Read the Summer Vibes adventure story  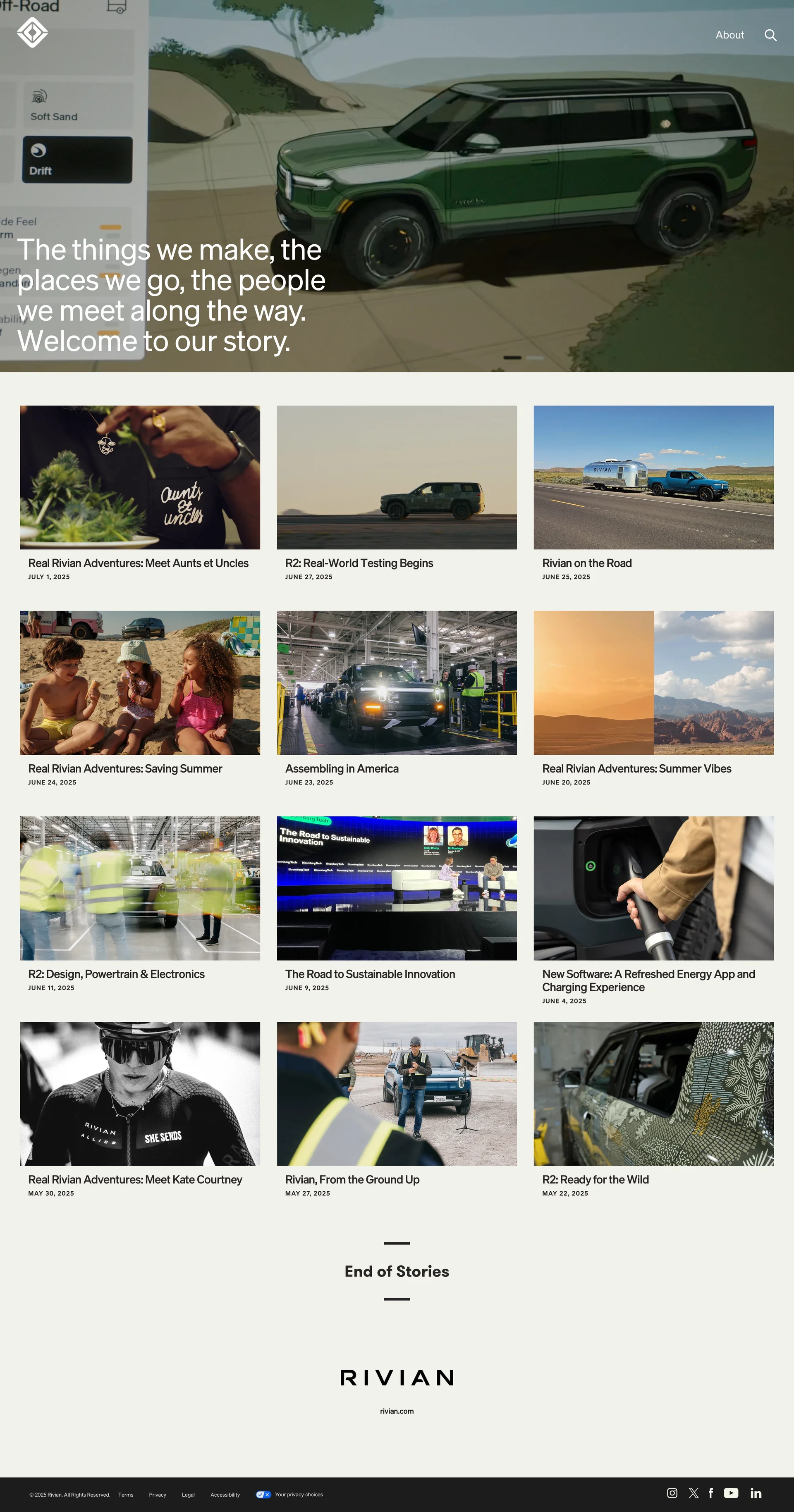tap(636, 768)
